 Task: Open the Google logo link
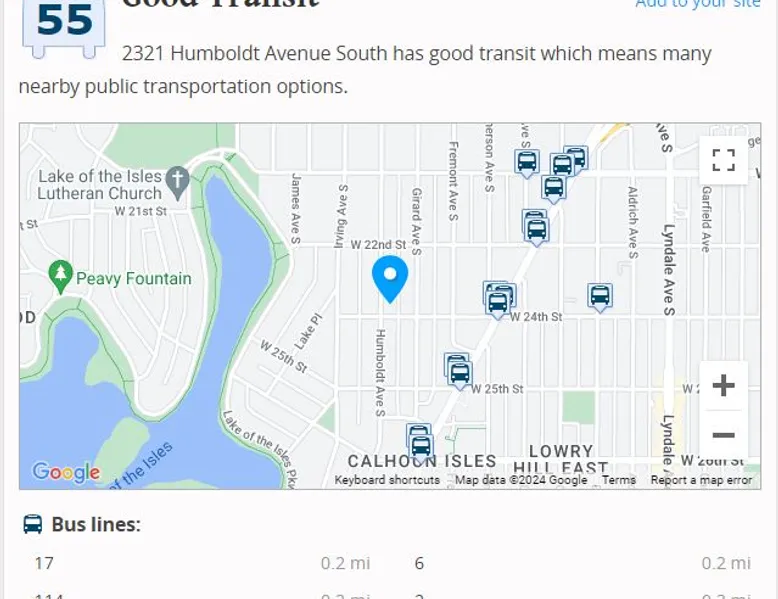tap(66, 472)
